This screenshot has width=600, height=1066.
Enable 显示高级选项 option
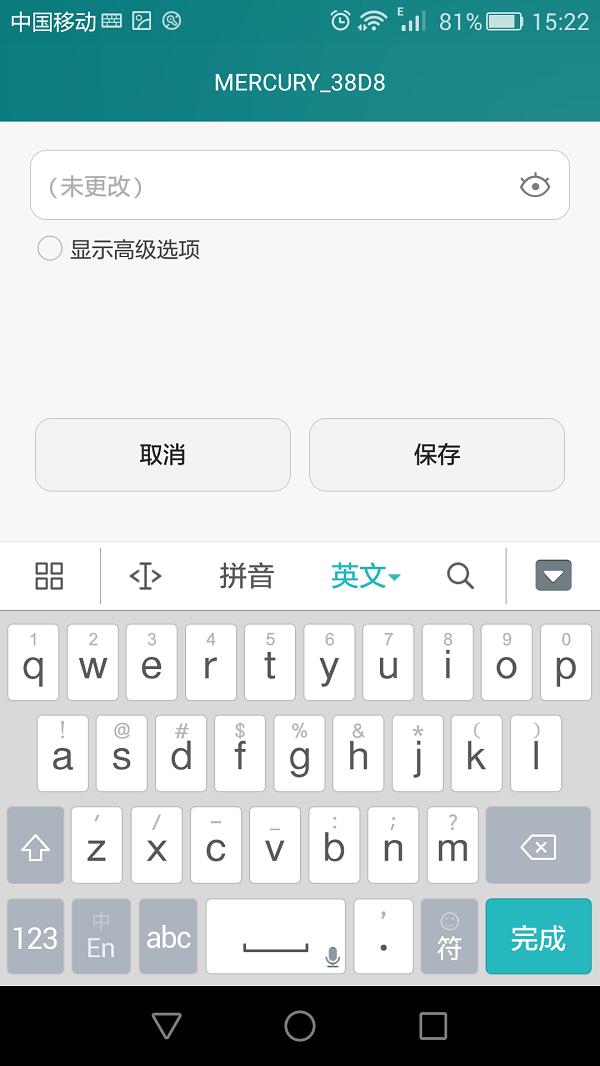50,249
